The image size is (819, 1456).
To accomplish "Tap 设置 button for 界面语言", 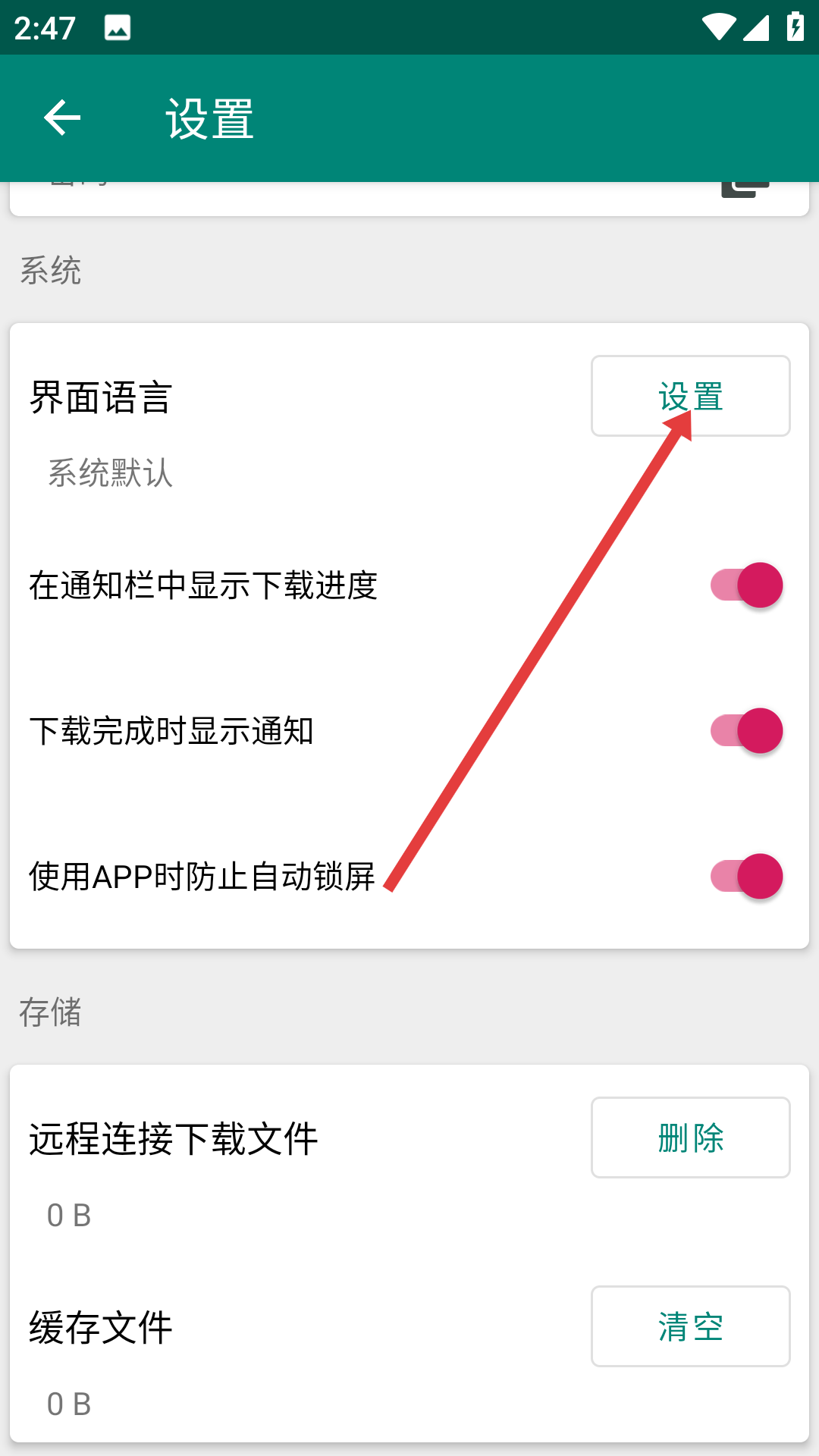I will pyautogui.click(x=690, y=396).
